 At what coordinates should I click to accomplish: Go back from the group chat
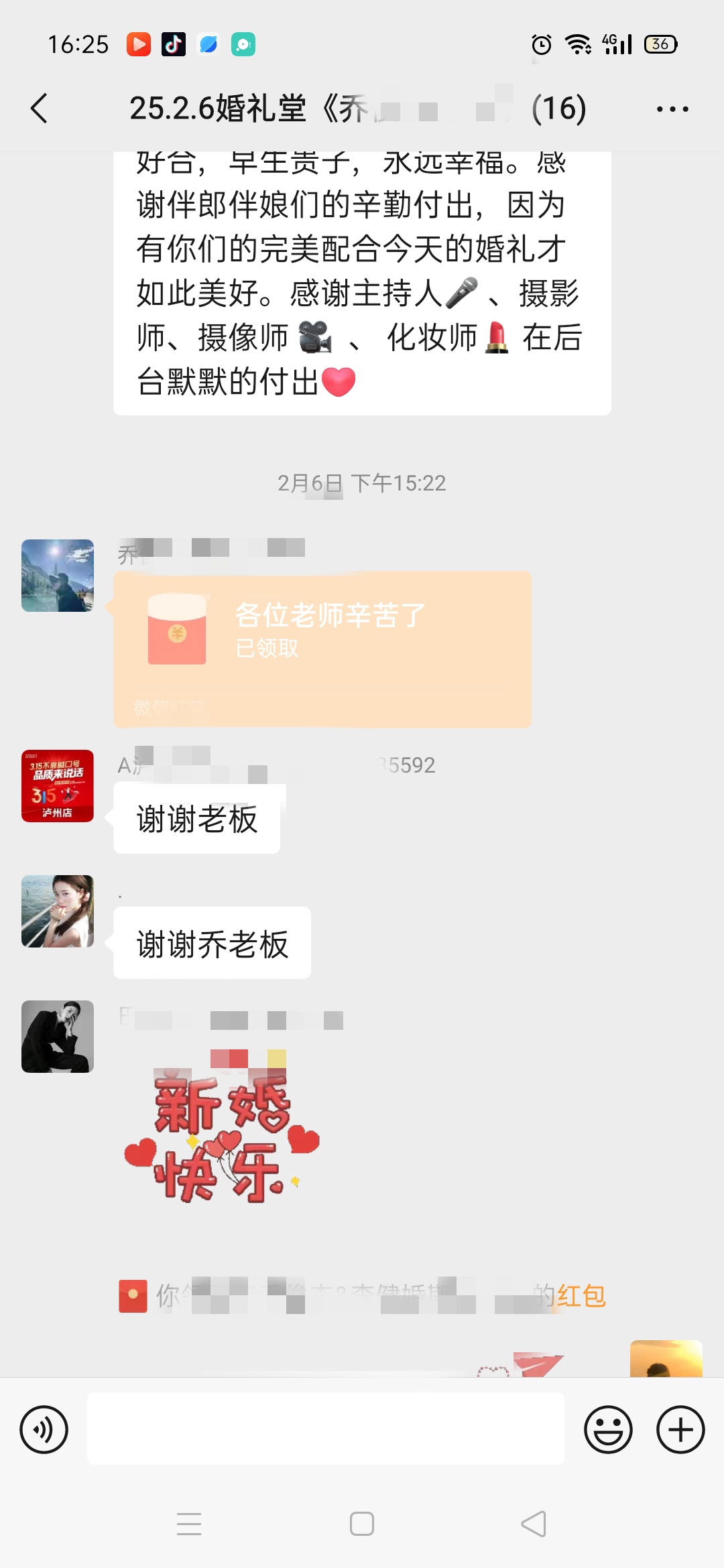click(x=40, y=109)
